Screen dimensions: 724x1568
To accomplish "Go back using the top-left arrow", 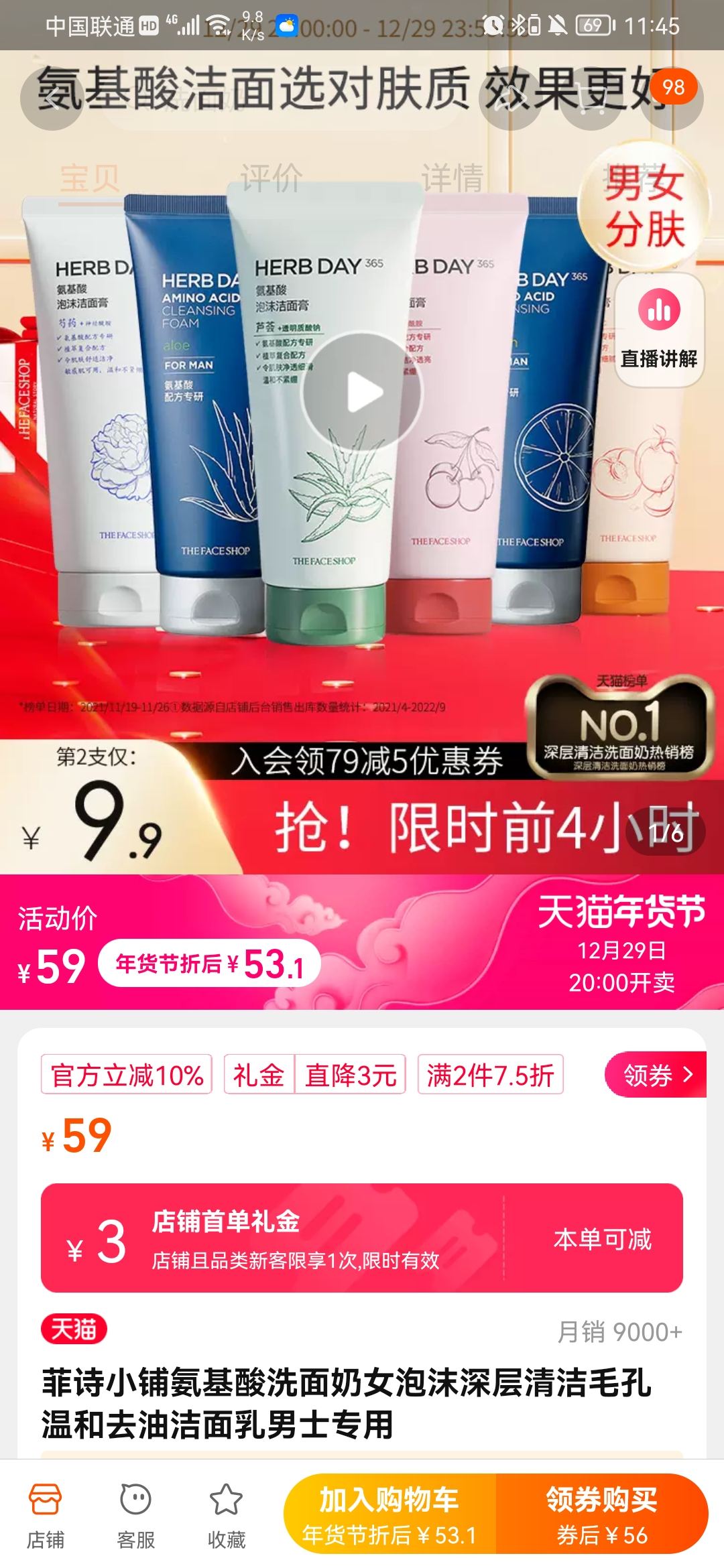I will click(51, 99).
